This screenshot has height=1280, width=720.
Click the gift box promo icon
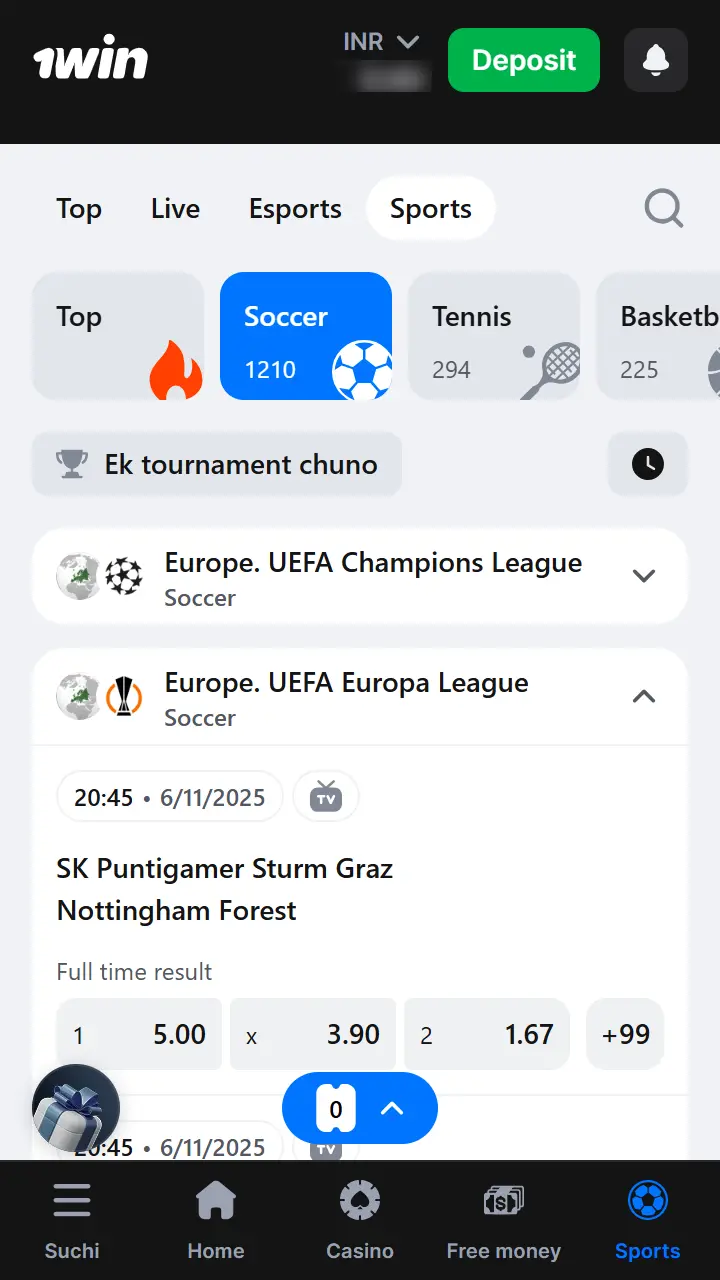coord(75,1108)
